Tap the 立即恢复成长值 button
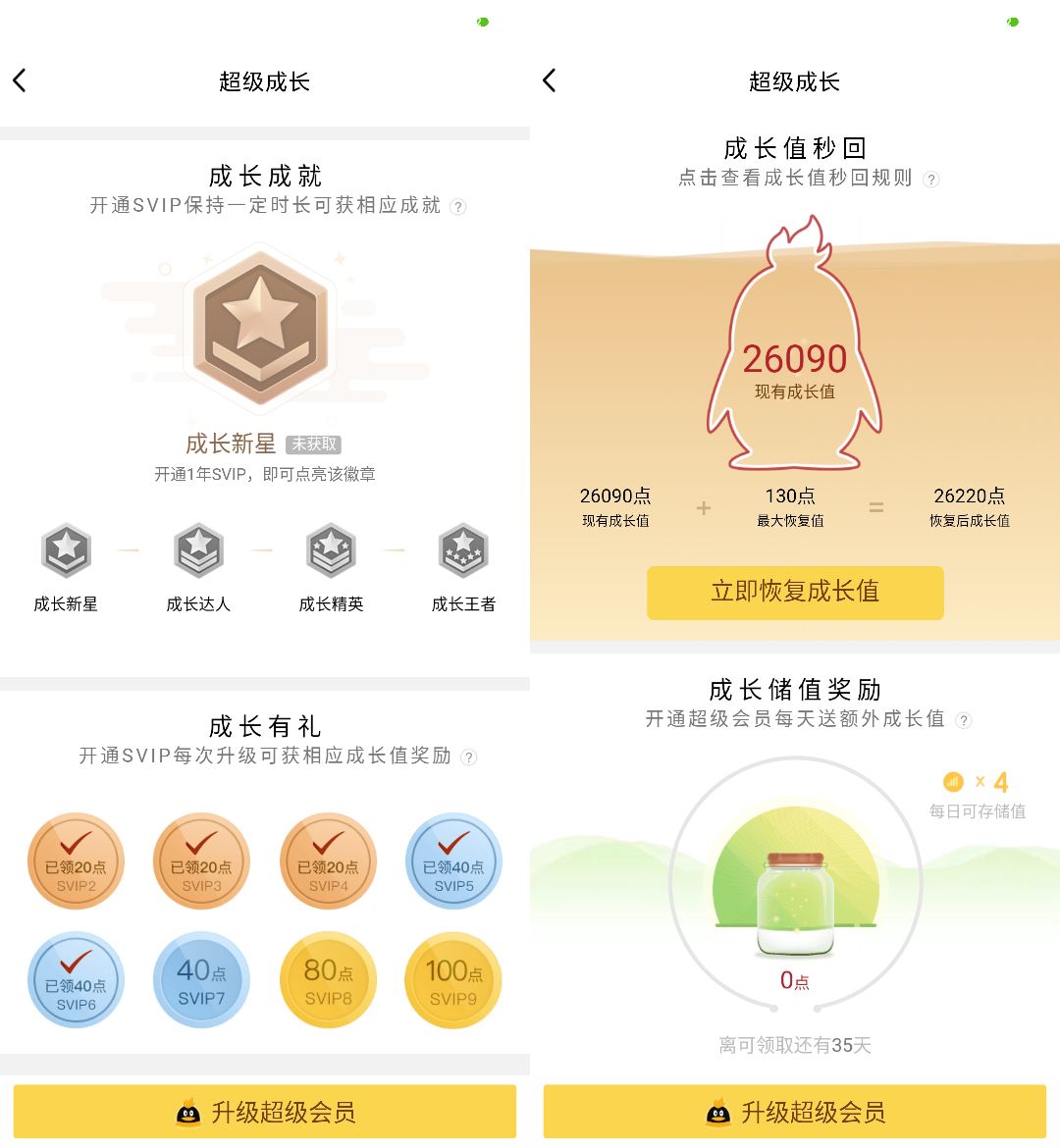 [795, 592]
